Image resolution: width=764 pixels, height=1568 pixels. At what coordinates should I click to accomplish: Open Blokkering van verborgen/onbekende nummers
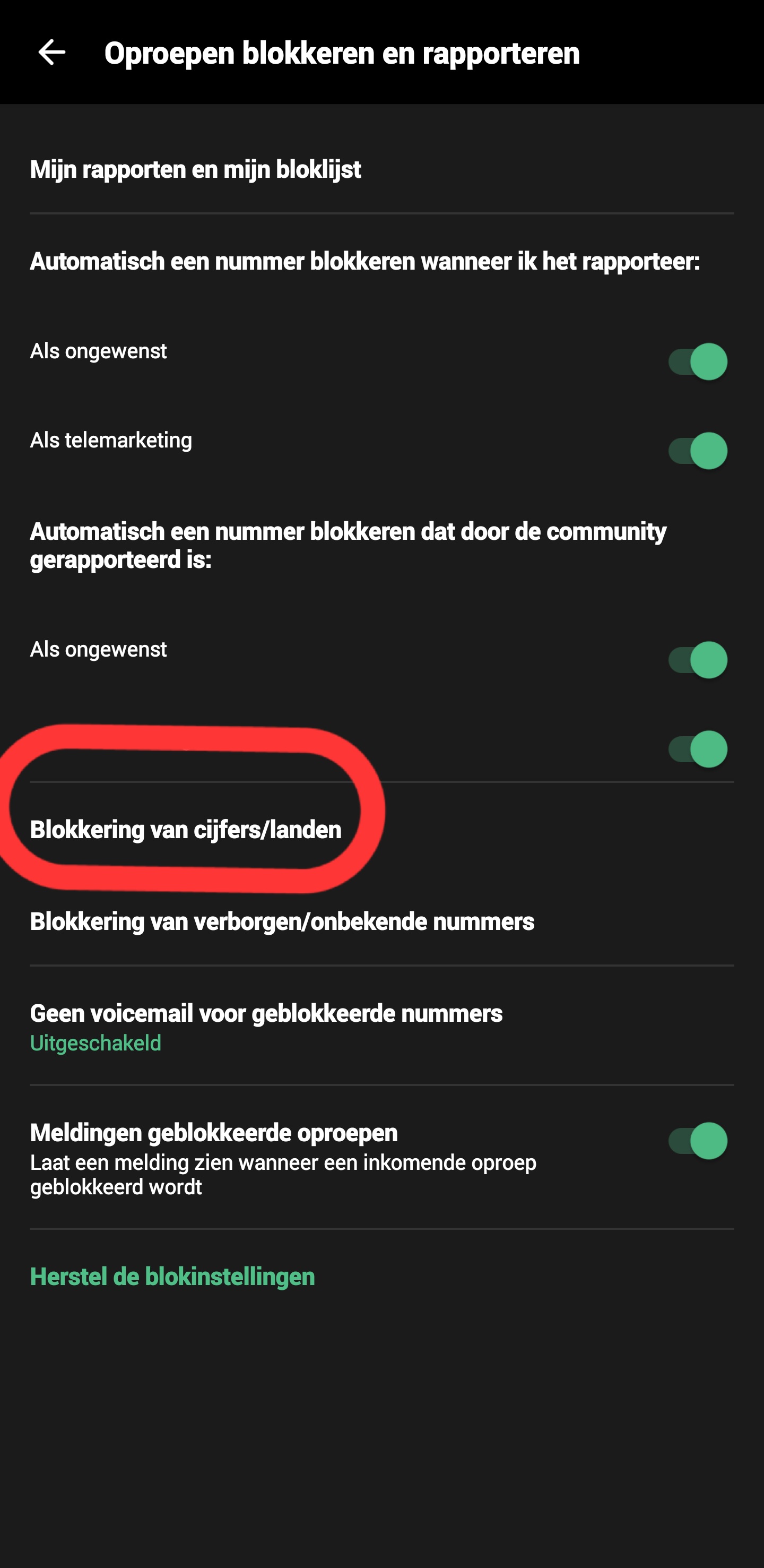pyautogui.click(x=282, y=921)
